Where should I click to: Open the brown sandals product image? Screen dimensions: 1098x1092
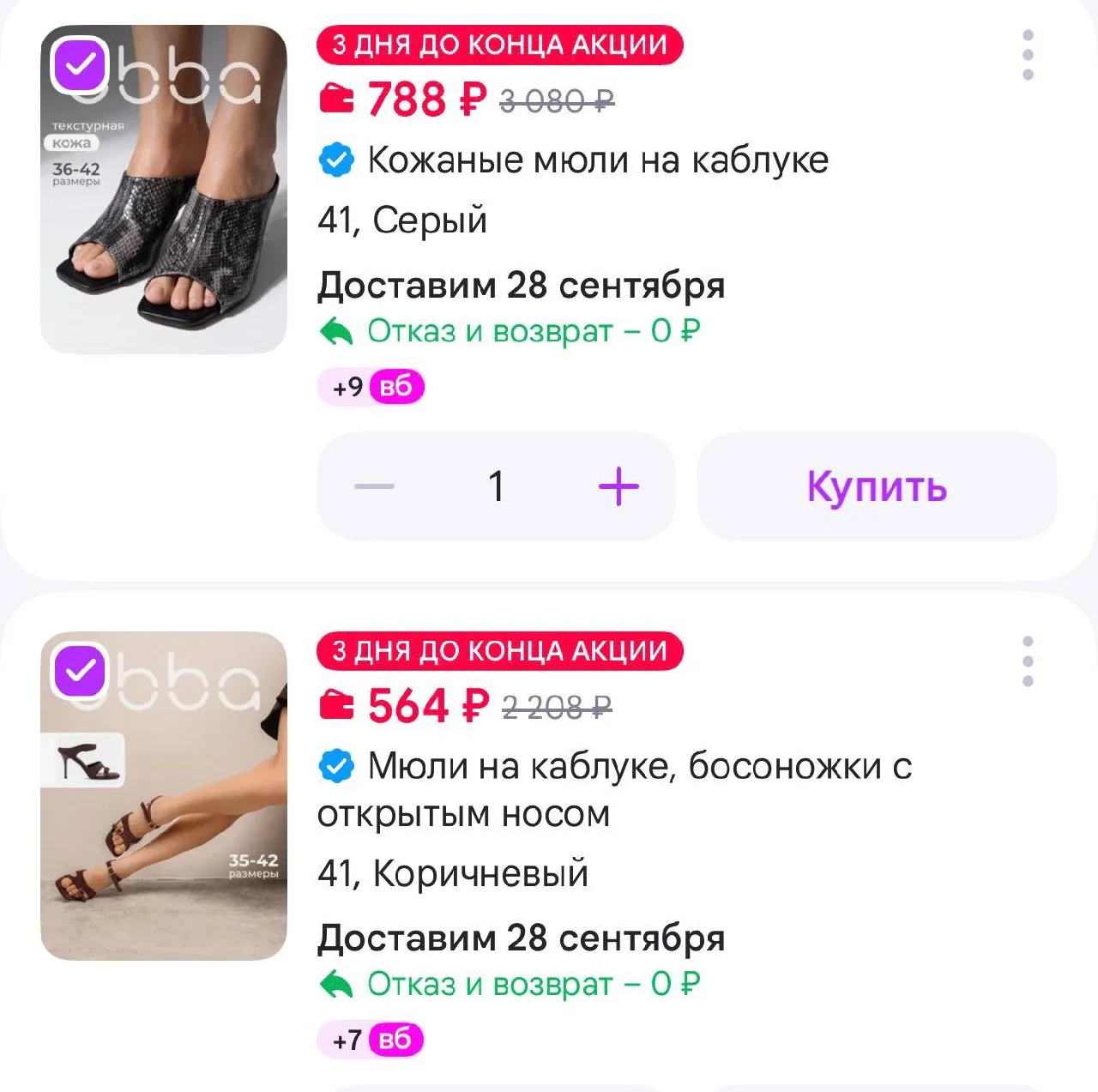pyautogui.click(x=164, y=796)
